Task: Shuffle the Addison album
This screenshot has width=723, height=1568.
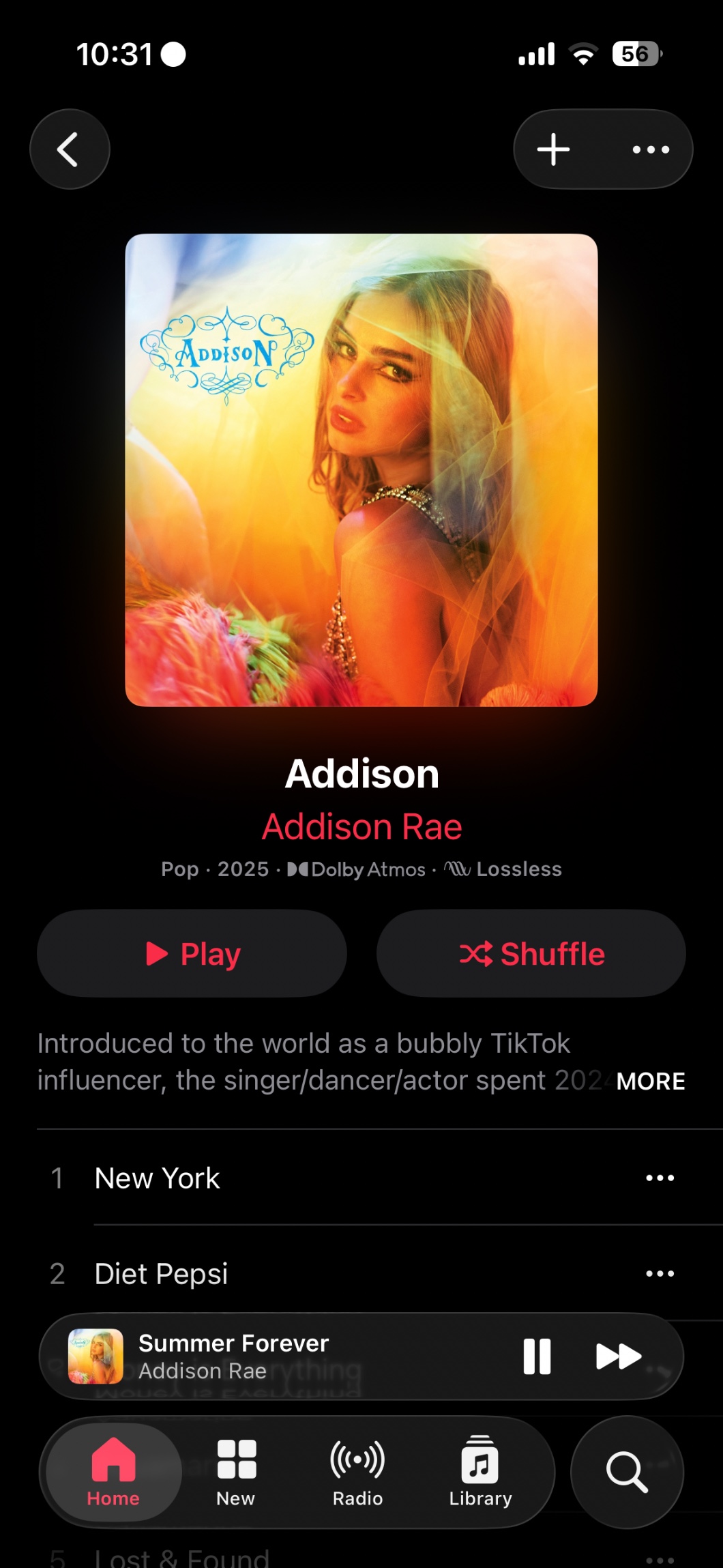Action: pos(531,953)
